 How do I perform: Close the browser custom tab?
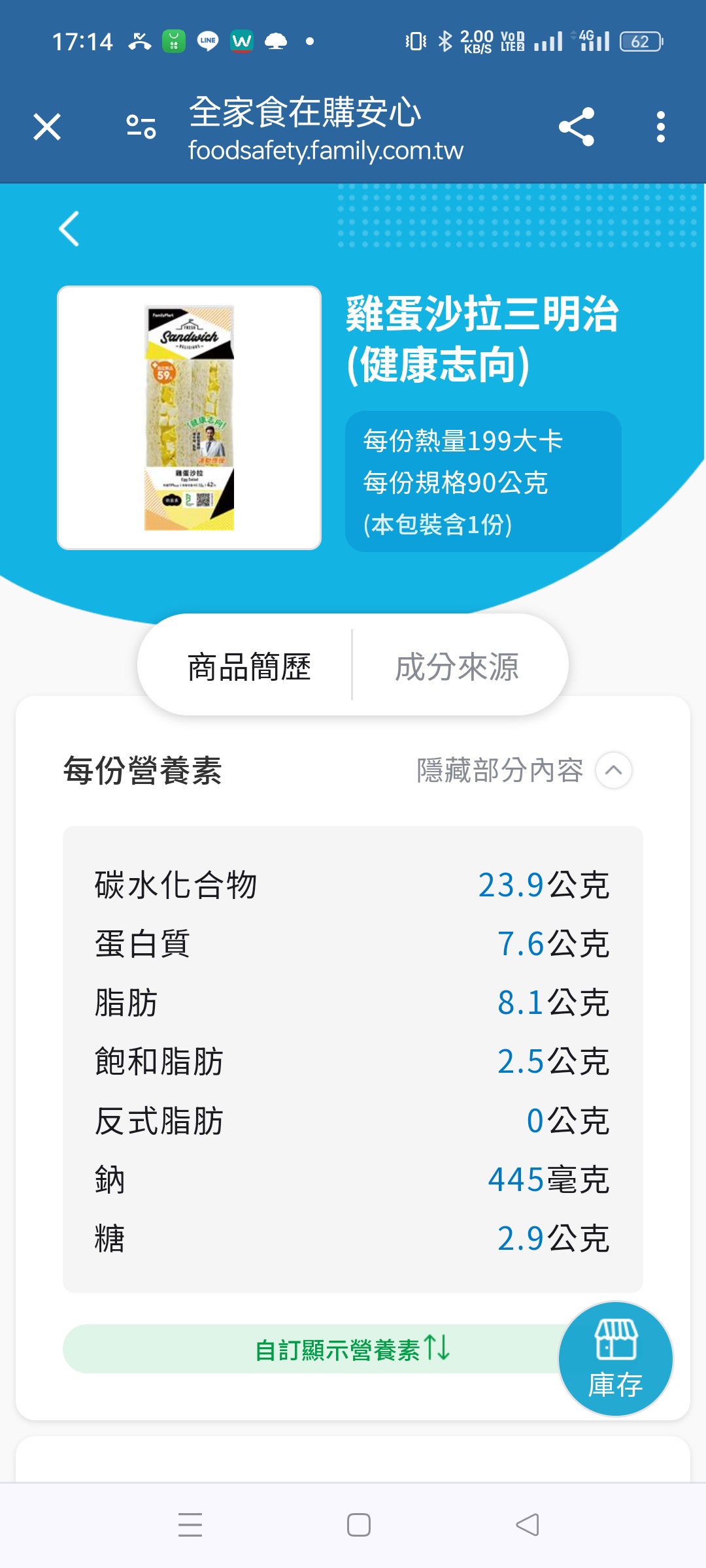[x=47, y=127]
